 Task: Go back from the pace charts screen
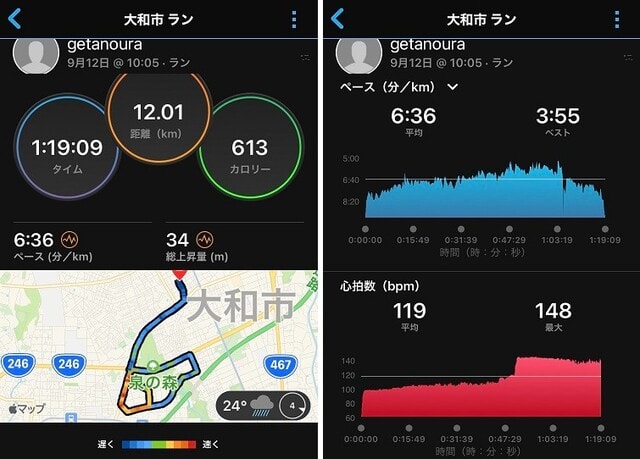click(337, 19)
